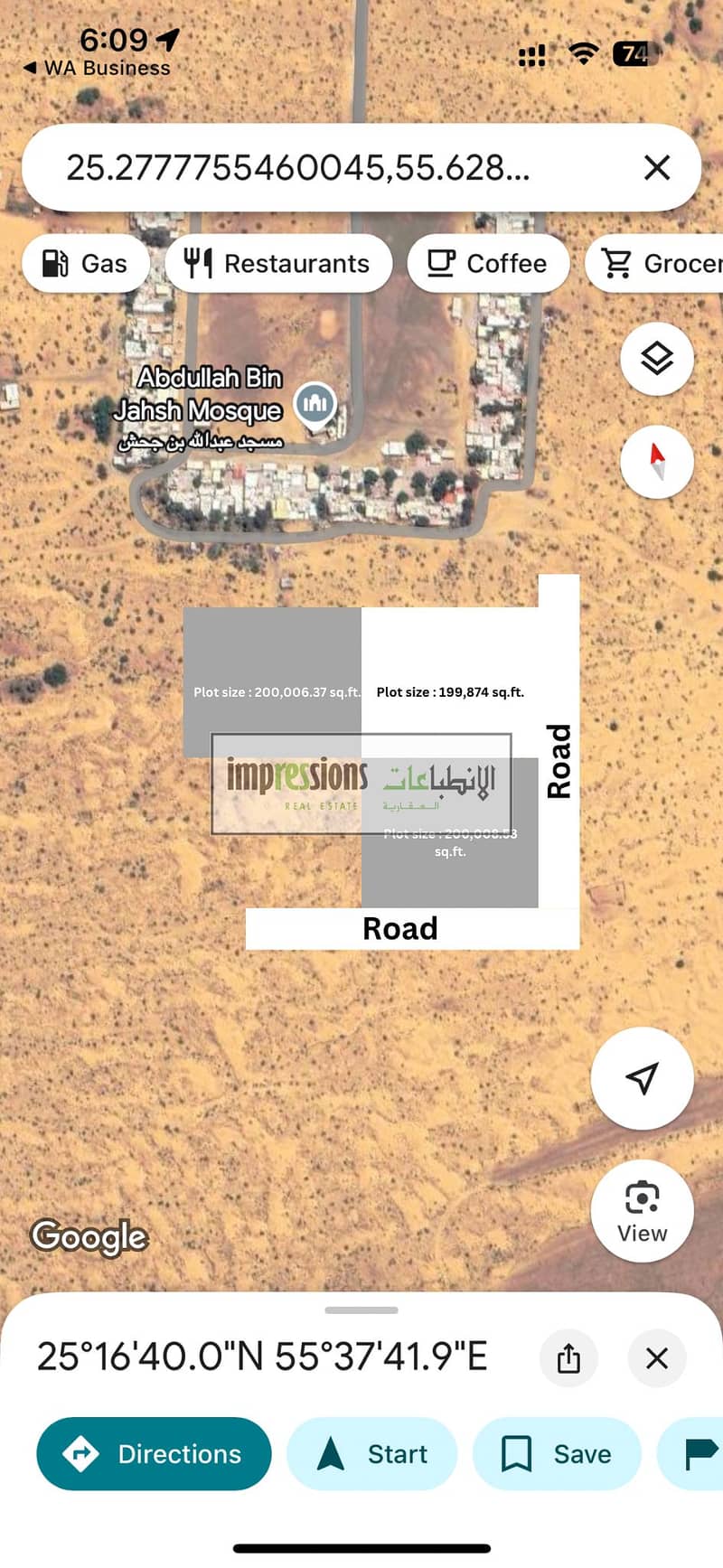Select the Gas filter chip
The image size is (723, 1568).
click(85, 263)
